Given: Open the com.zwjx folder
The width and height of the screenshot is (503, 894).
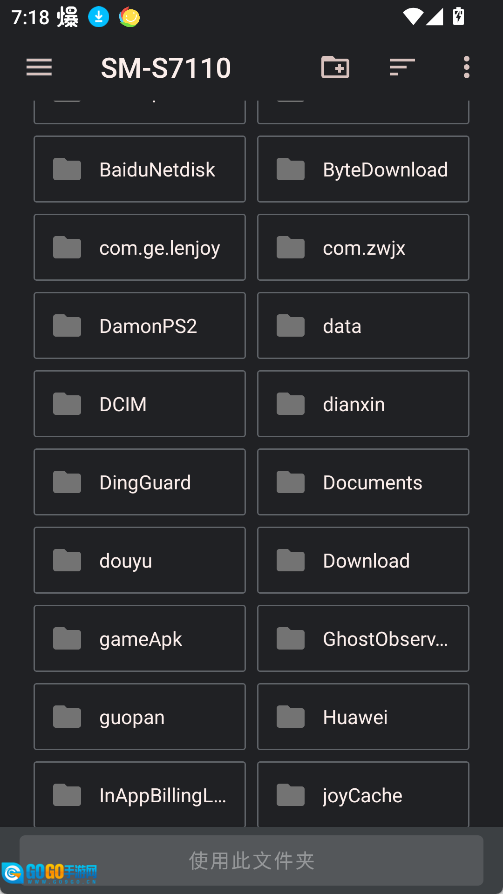Looking at the screenshot, I should [363, 247].
